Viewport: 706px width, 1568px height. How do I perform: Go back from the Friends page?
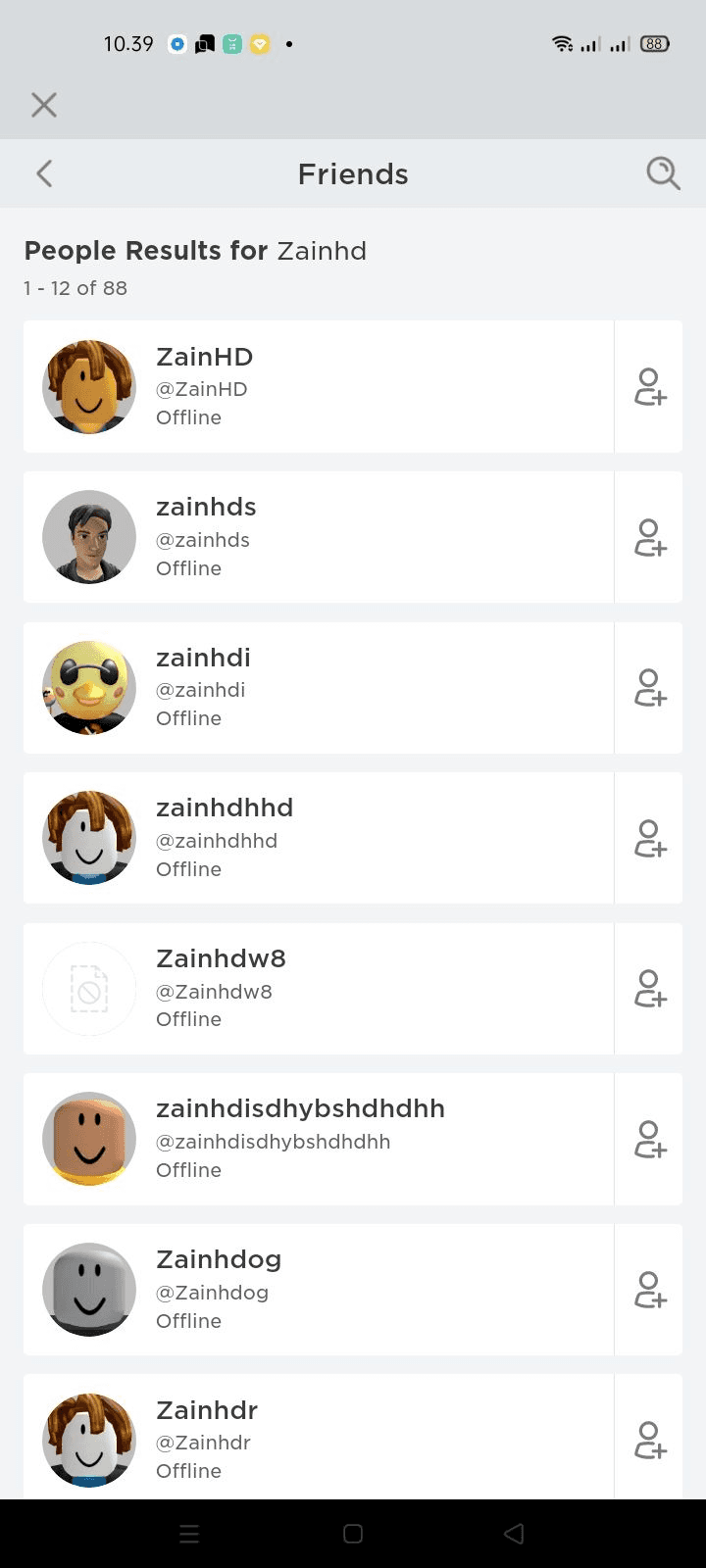click(44, 173)
